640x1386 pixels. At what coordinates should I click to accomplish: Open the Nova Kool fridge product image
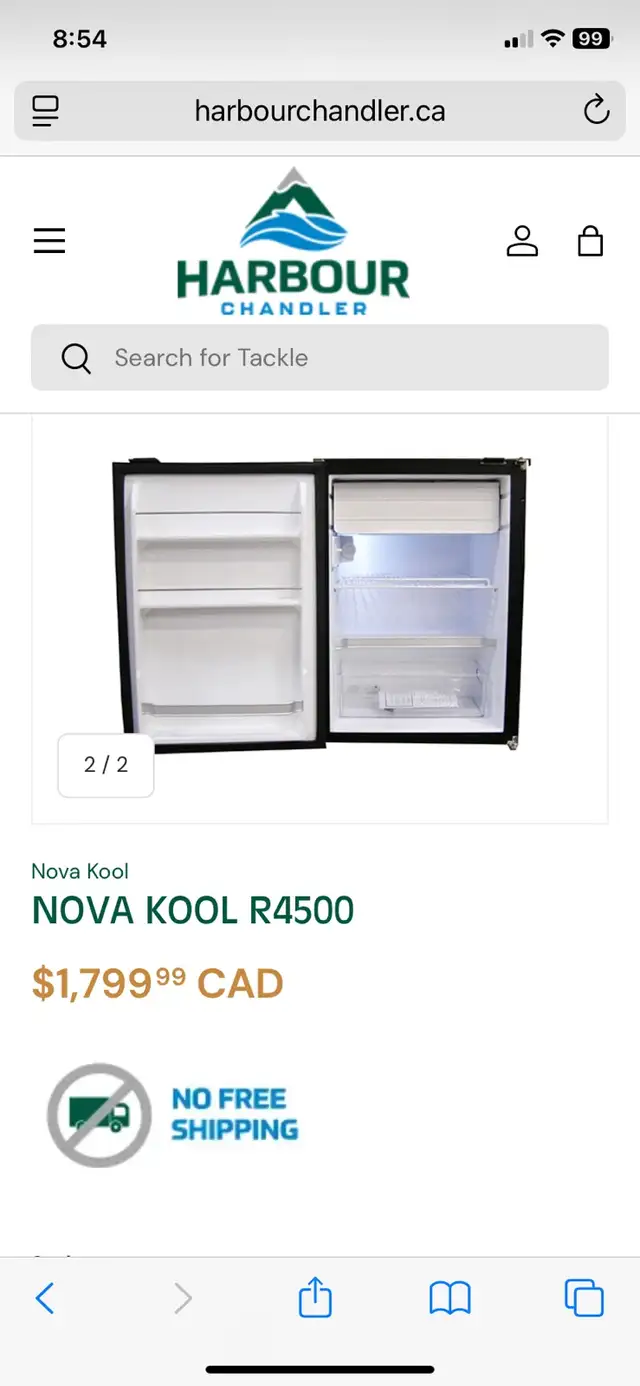tap(320, 604)
